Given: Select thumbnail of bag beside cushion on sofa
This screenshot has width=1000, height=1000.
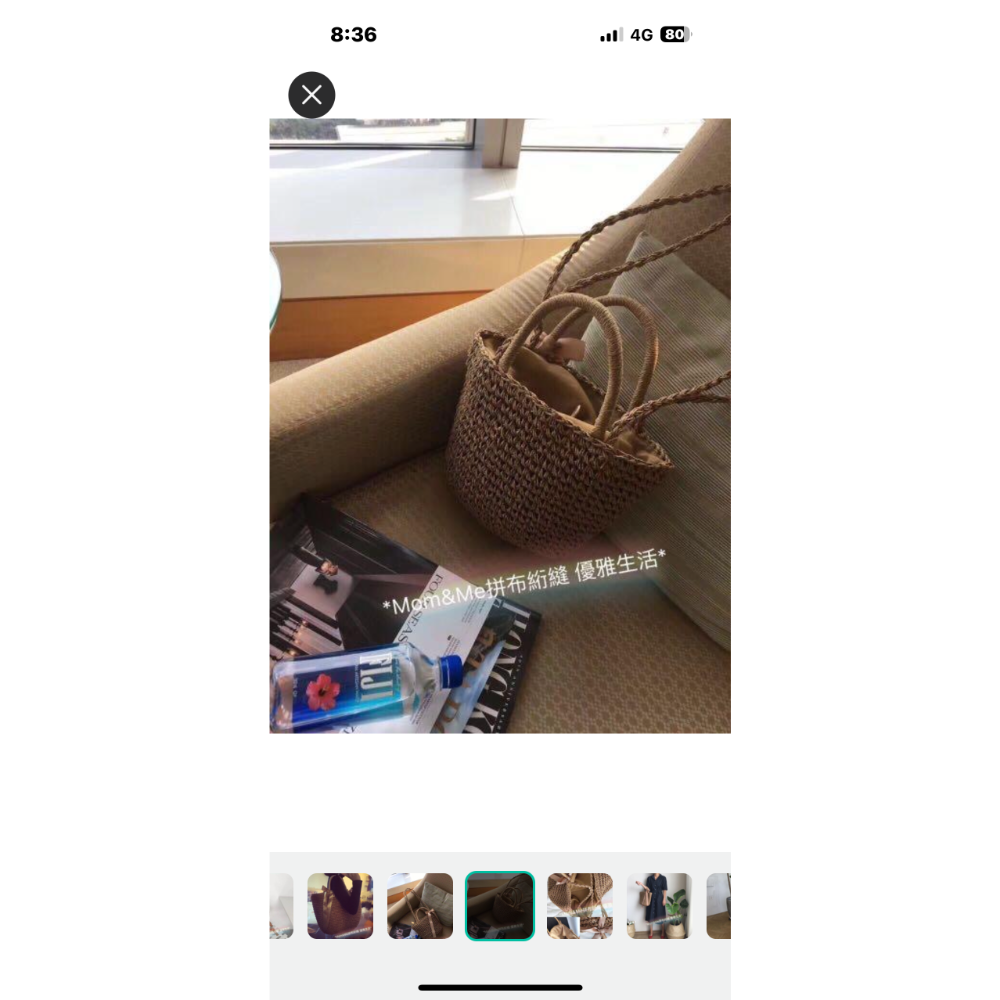Looking at the screenshot, I should (x=420, y=906).
